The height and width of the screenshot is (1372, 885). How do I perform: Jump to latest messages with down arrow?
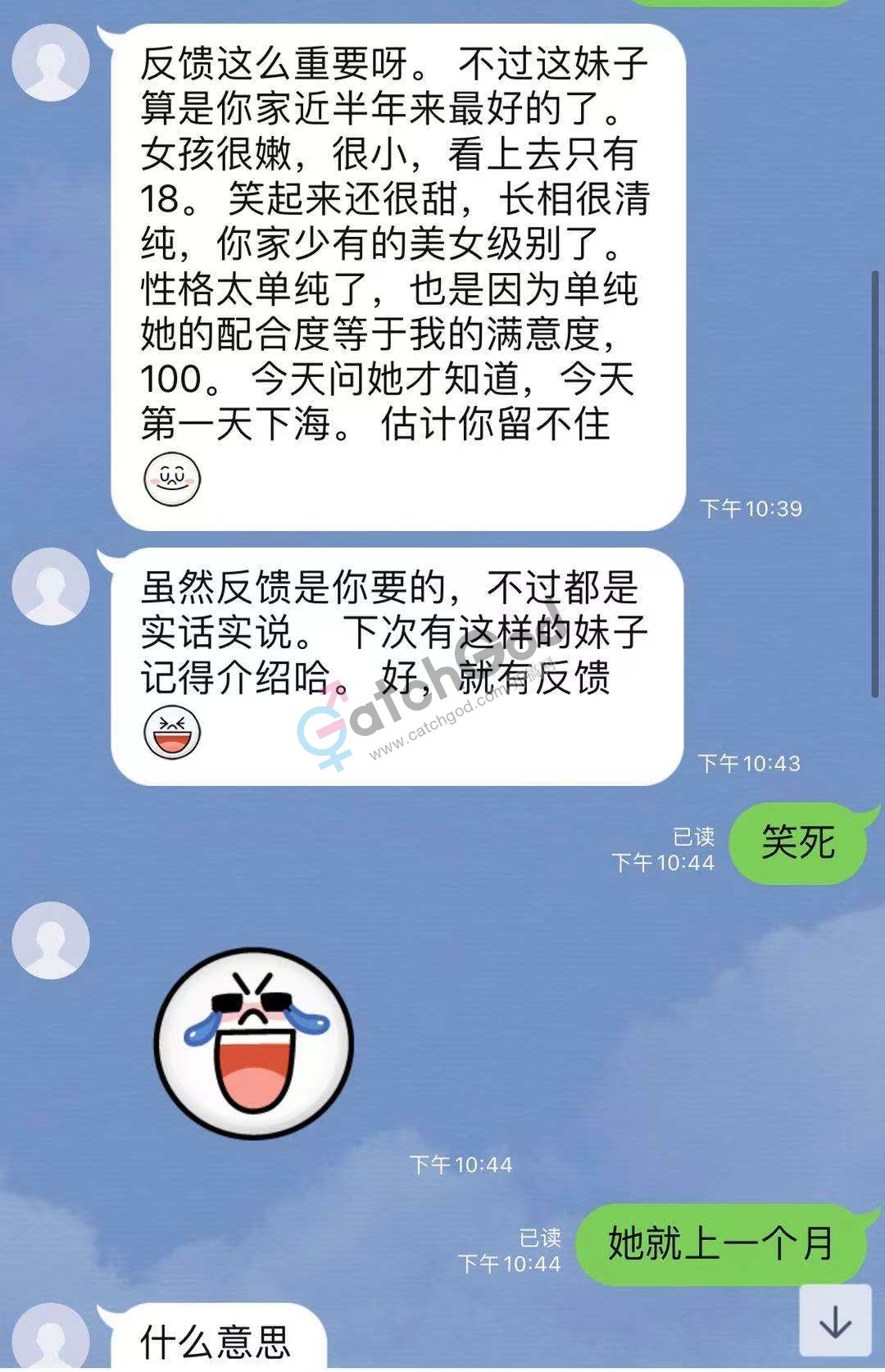tap(835, 1321)
